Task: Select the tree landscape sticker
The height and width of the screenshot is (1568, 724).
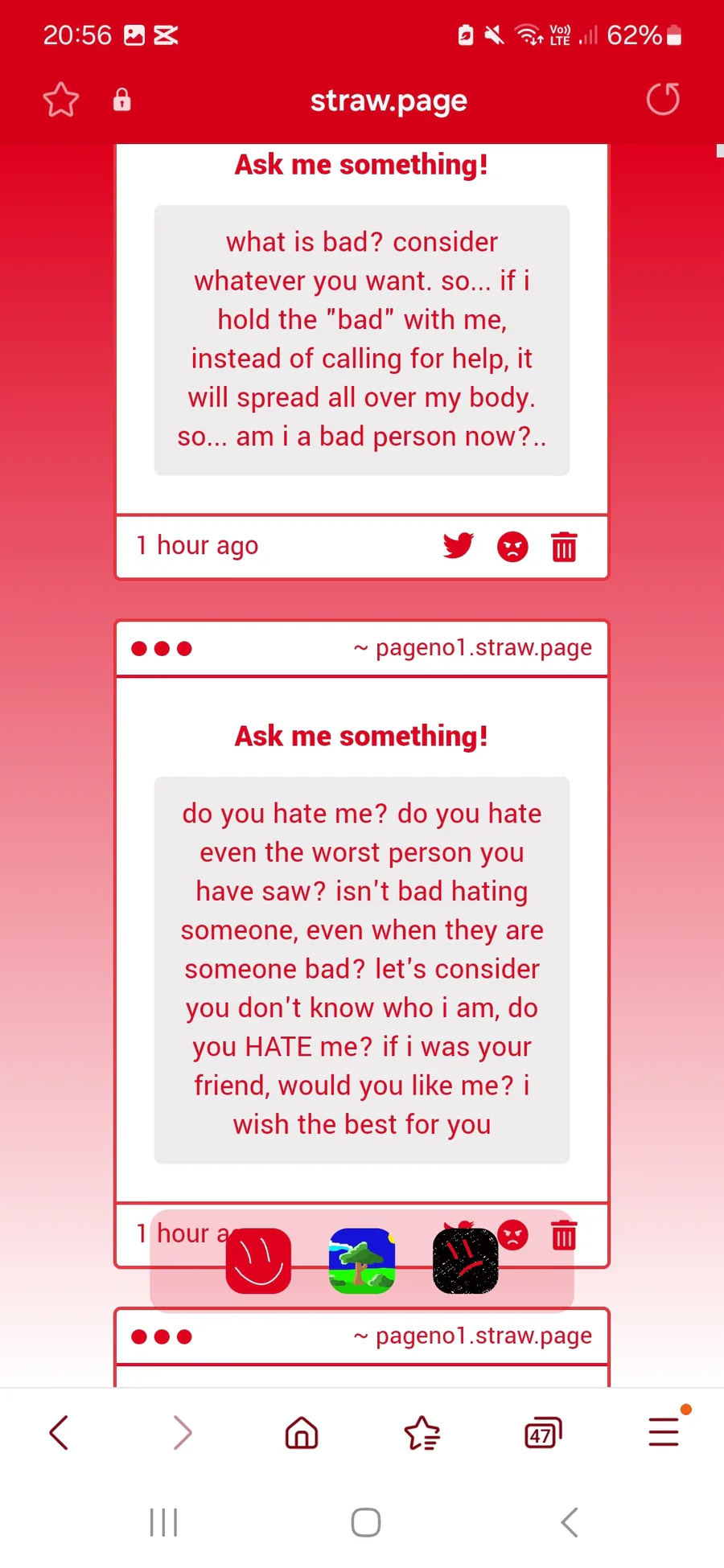Action: point(362,1260)
